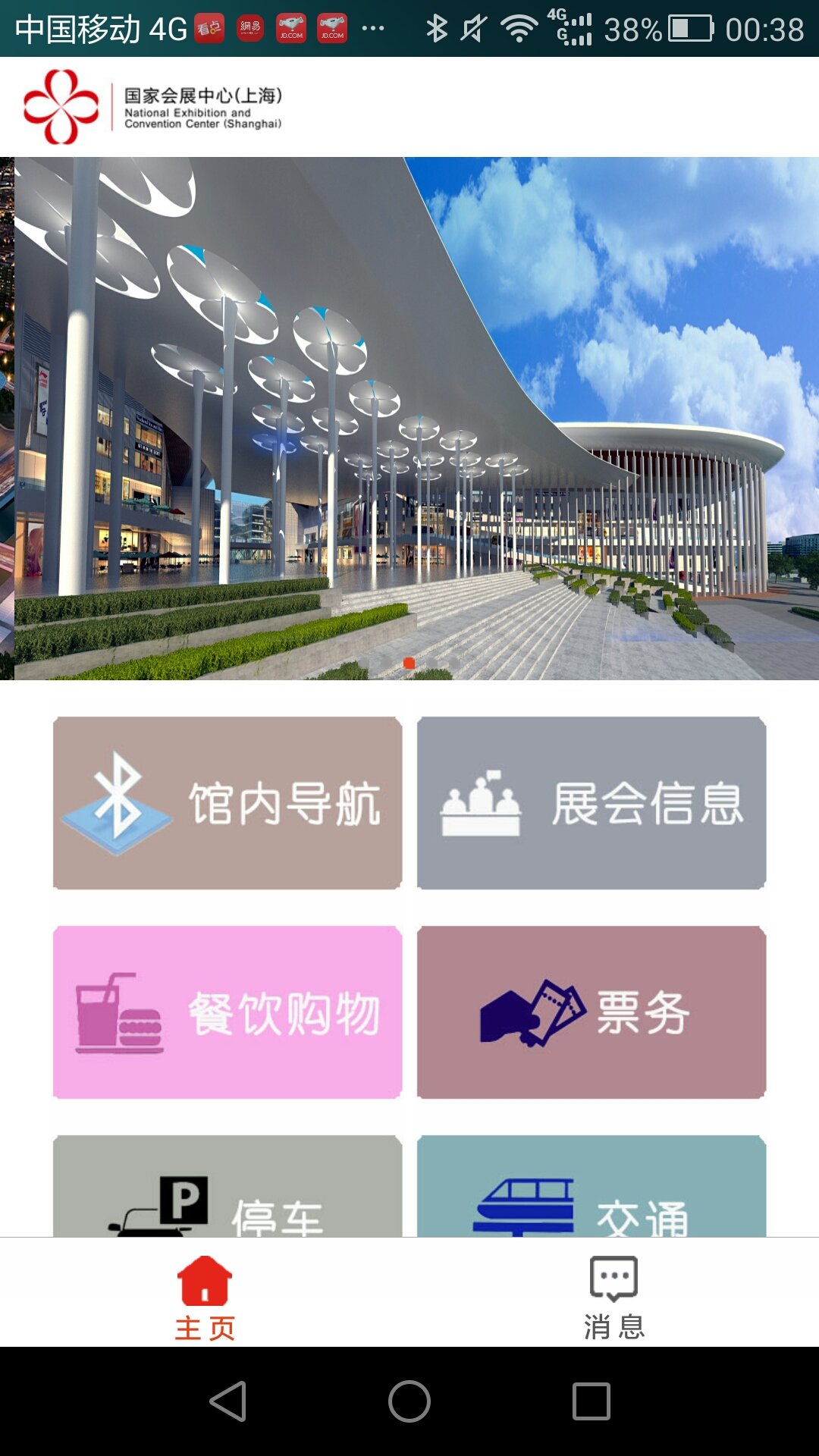Screen dimensions: 819x1456
Task: Select the 主页 home tab
Action: coord(205,1289)
